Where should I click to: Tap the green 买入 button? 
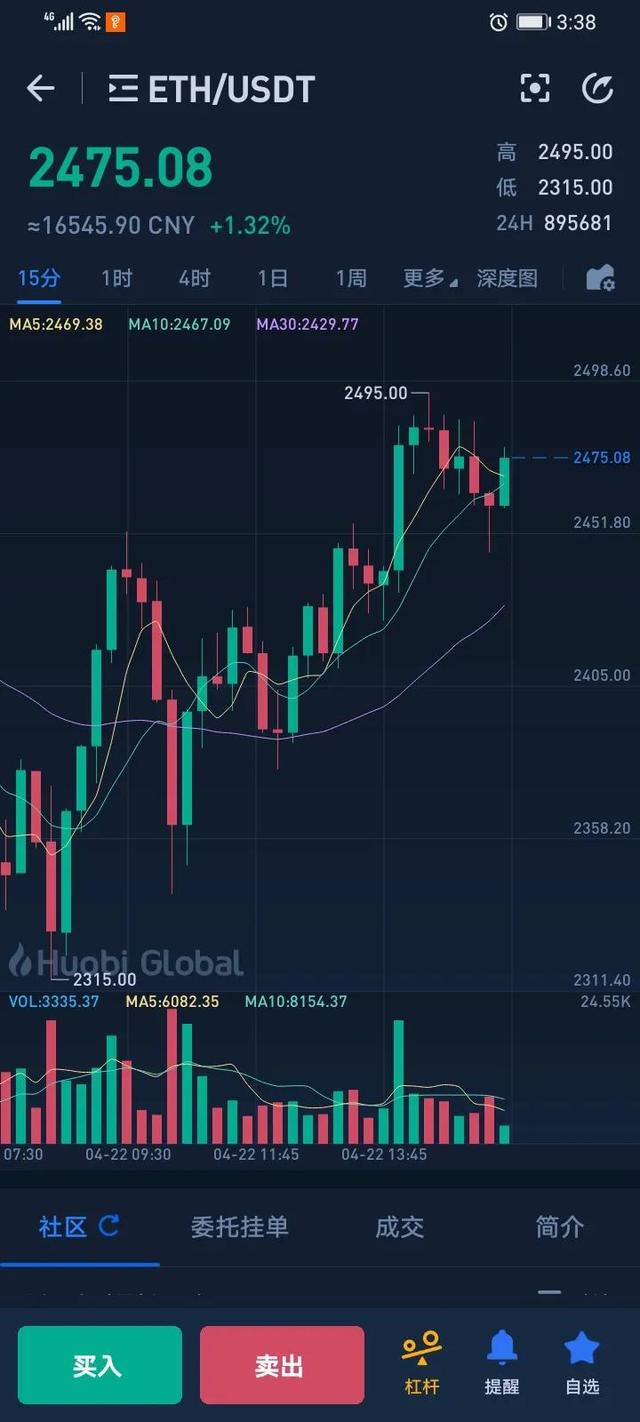(x=100, y=1365)
